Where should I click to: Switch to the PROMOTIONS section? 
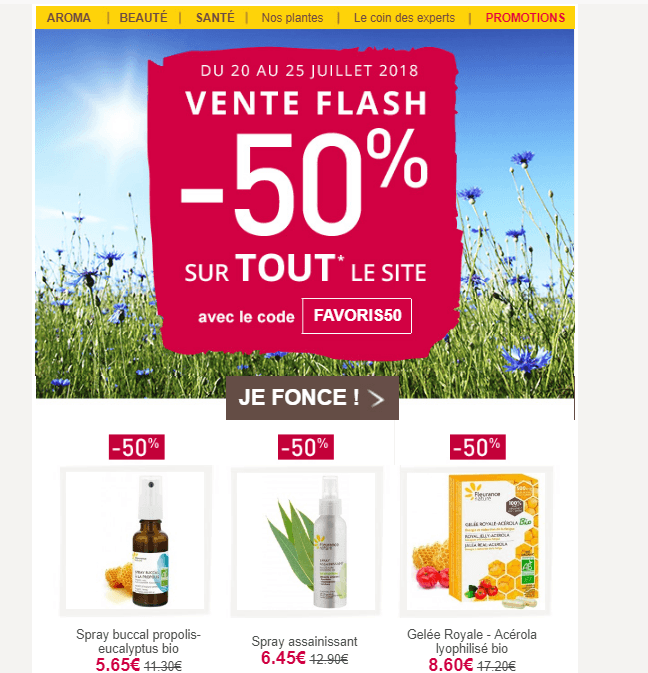(x=525, y=18)
